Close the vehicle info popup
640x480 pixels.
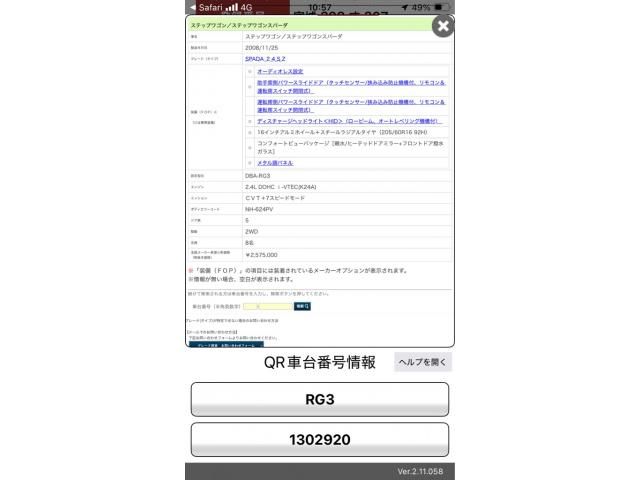pos(442,26)
